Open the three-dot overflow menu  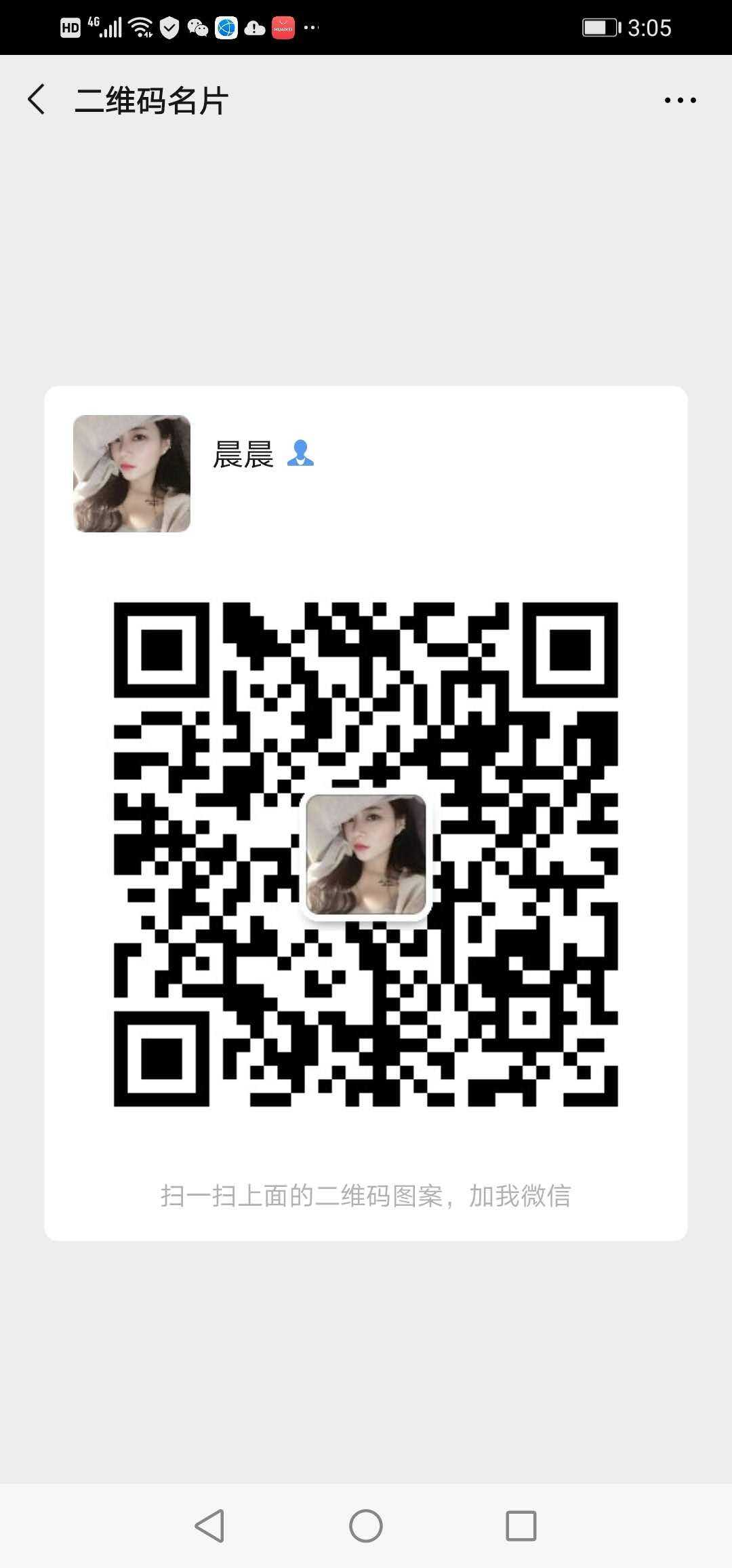click(680, 100)
